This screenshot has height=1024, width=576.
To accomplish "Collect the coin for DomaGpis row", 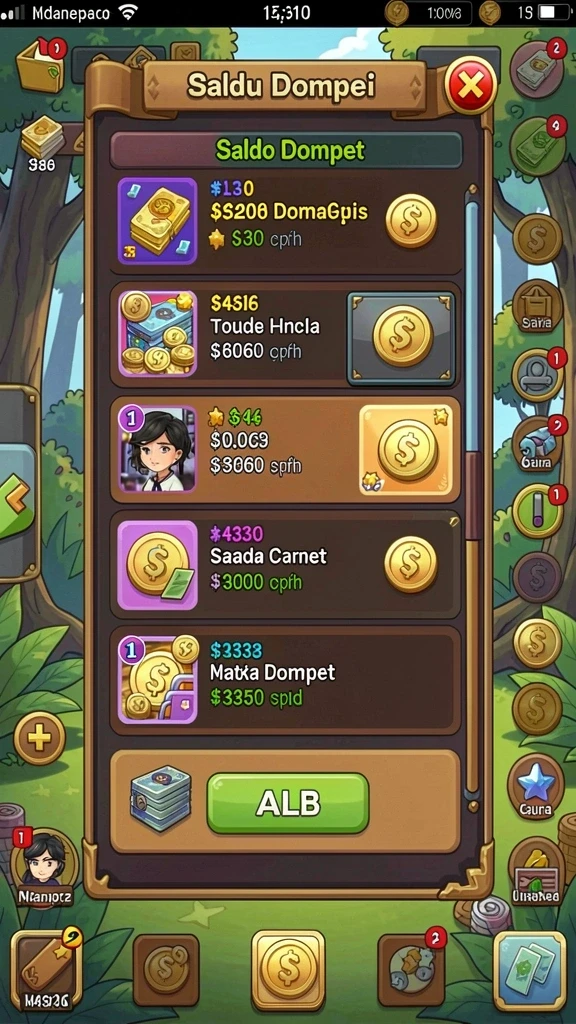I will click(x=411, y=220).
